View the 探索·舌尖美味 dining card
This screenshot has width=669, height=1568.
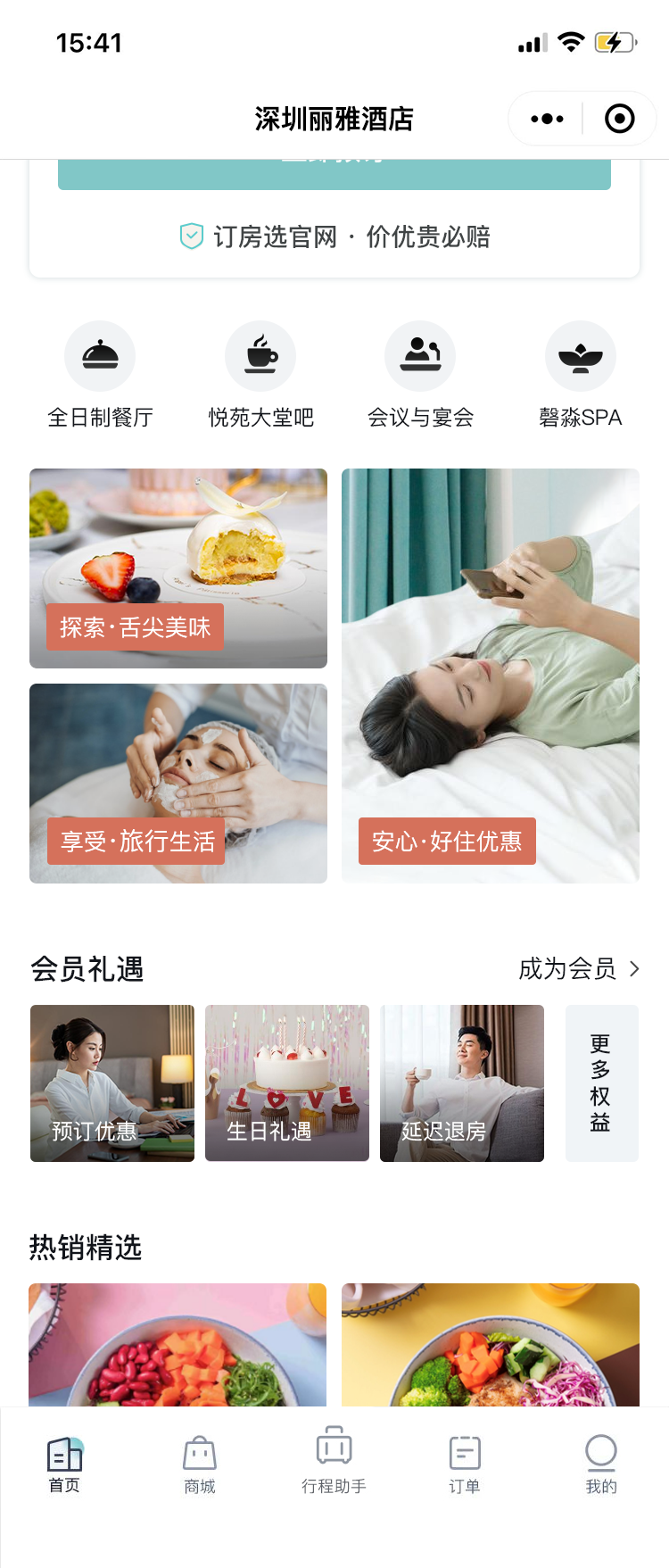(x=178, y=568)
